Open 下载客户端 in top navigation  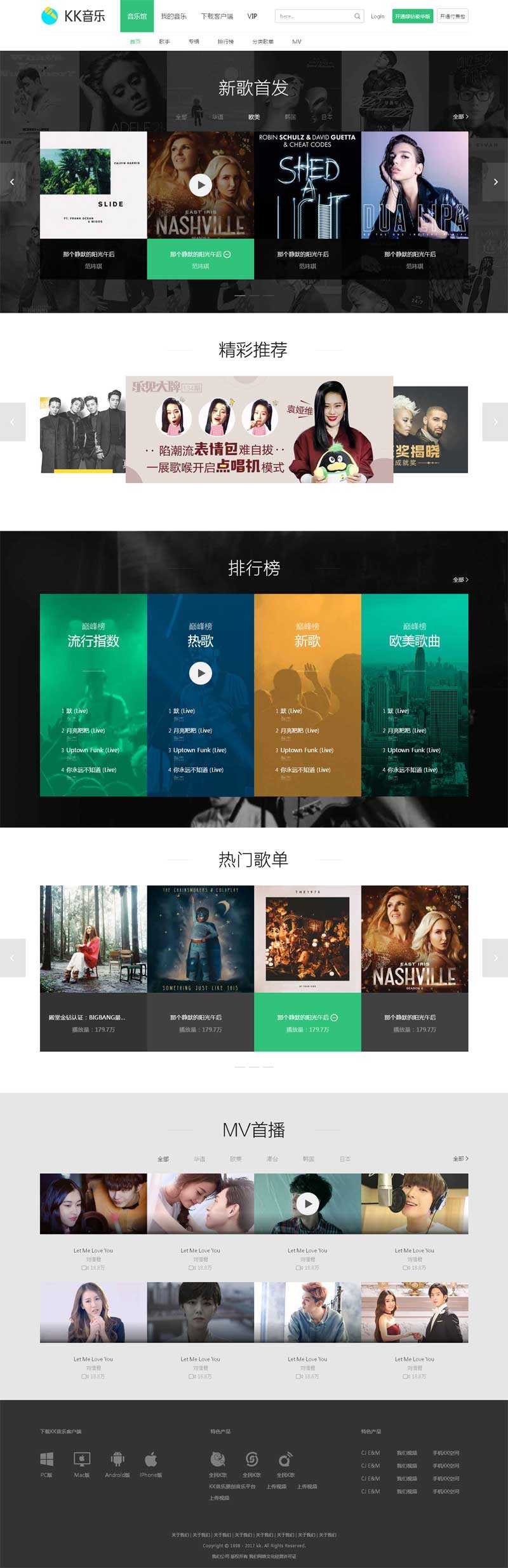pyautogui.click(x=217, y=16)
